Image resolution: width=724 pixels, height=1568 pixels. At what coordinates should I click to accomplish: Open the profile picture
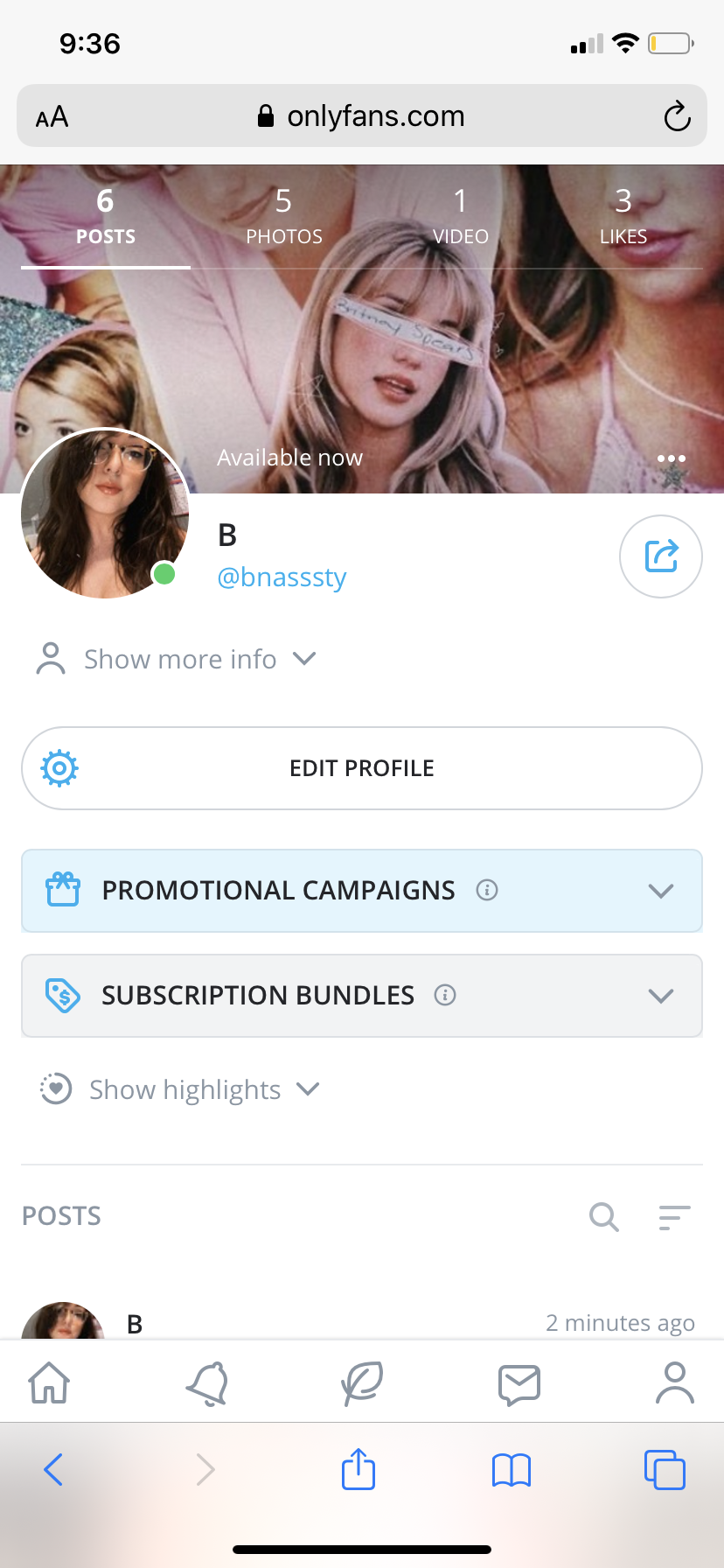[x=105, y=514]
